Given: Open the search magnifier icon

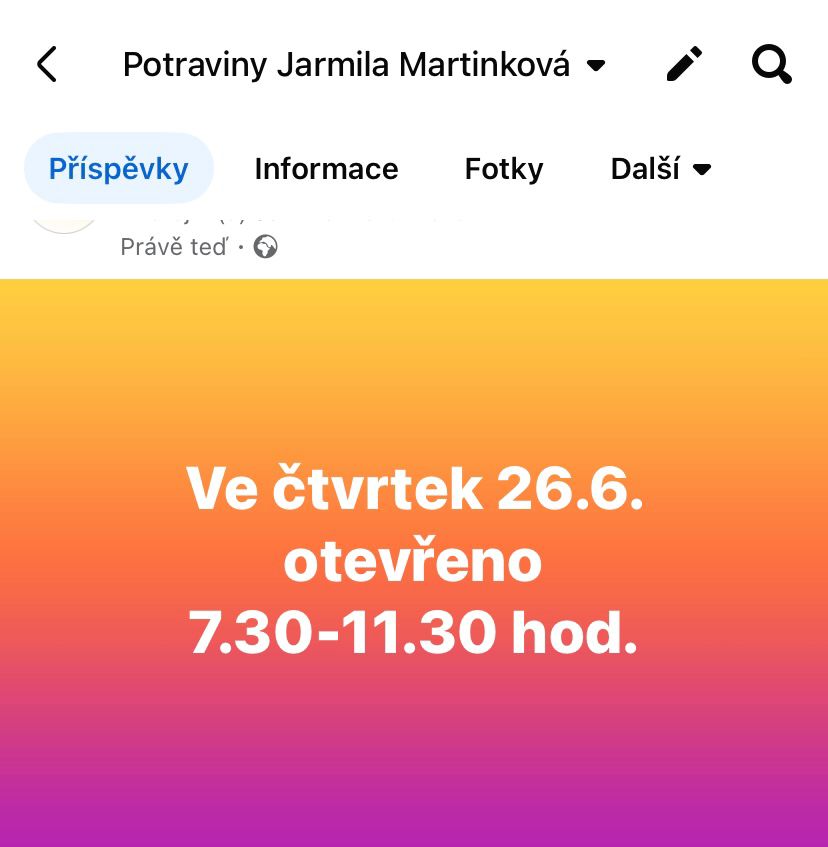Looking at the screenshot, I should (x=771, y=65).
